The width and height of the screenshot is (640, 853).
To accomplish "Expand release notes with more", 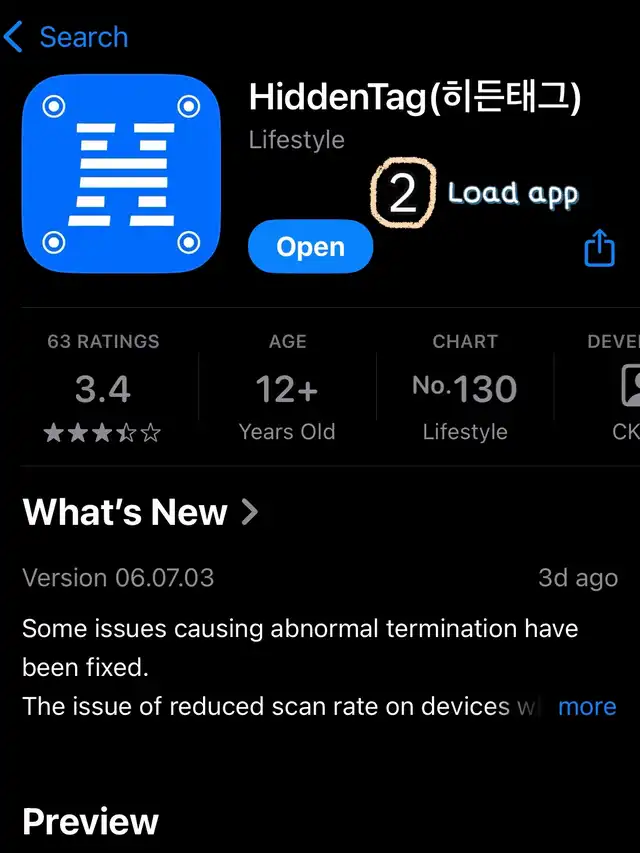I will pyautogui.click(x=586, y=706).
